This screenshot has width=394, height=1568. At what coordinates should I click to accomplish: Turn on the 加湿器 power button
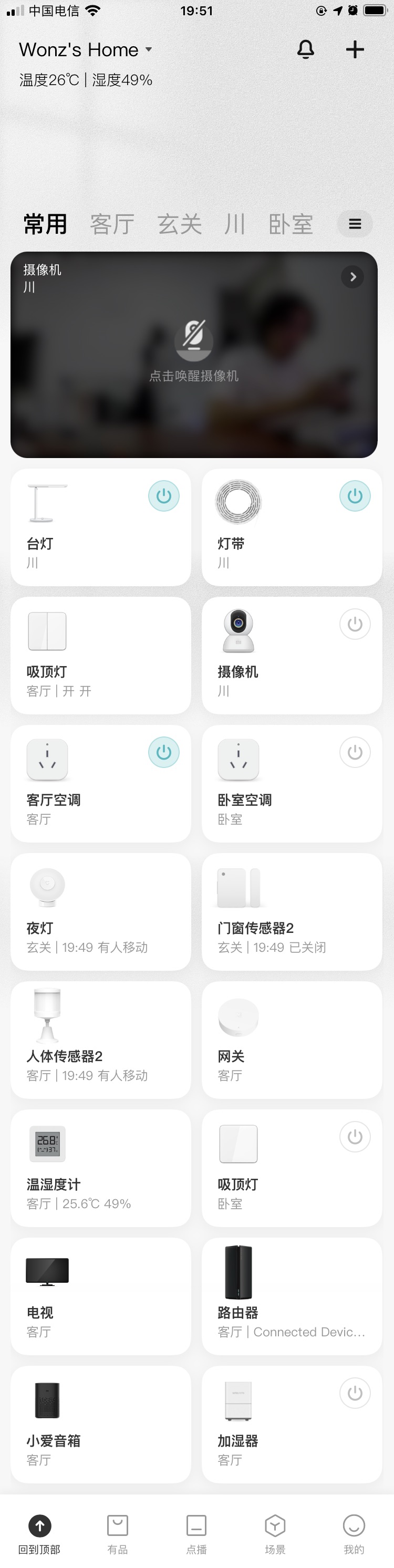(355, 1393)
